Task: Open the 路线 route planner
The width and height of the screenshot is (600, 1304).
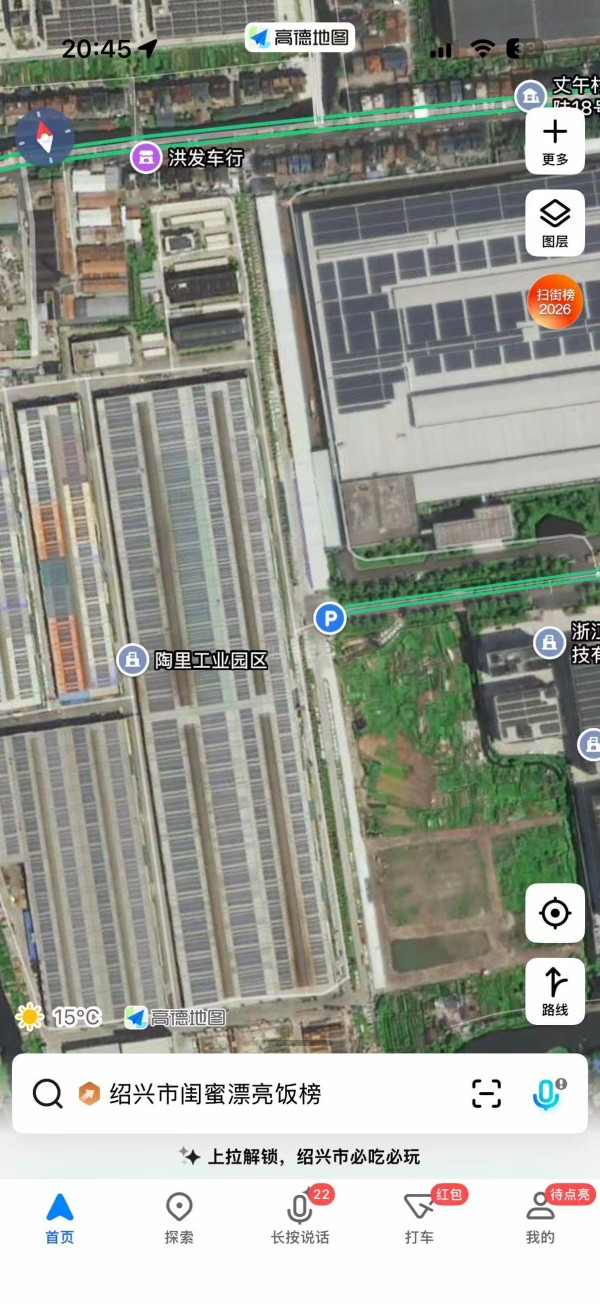Action: click(x=555, y=991)
